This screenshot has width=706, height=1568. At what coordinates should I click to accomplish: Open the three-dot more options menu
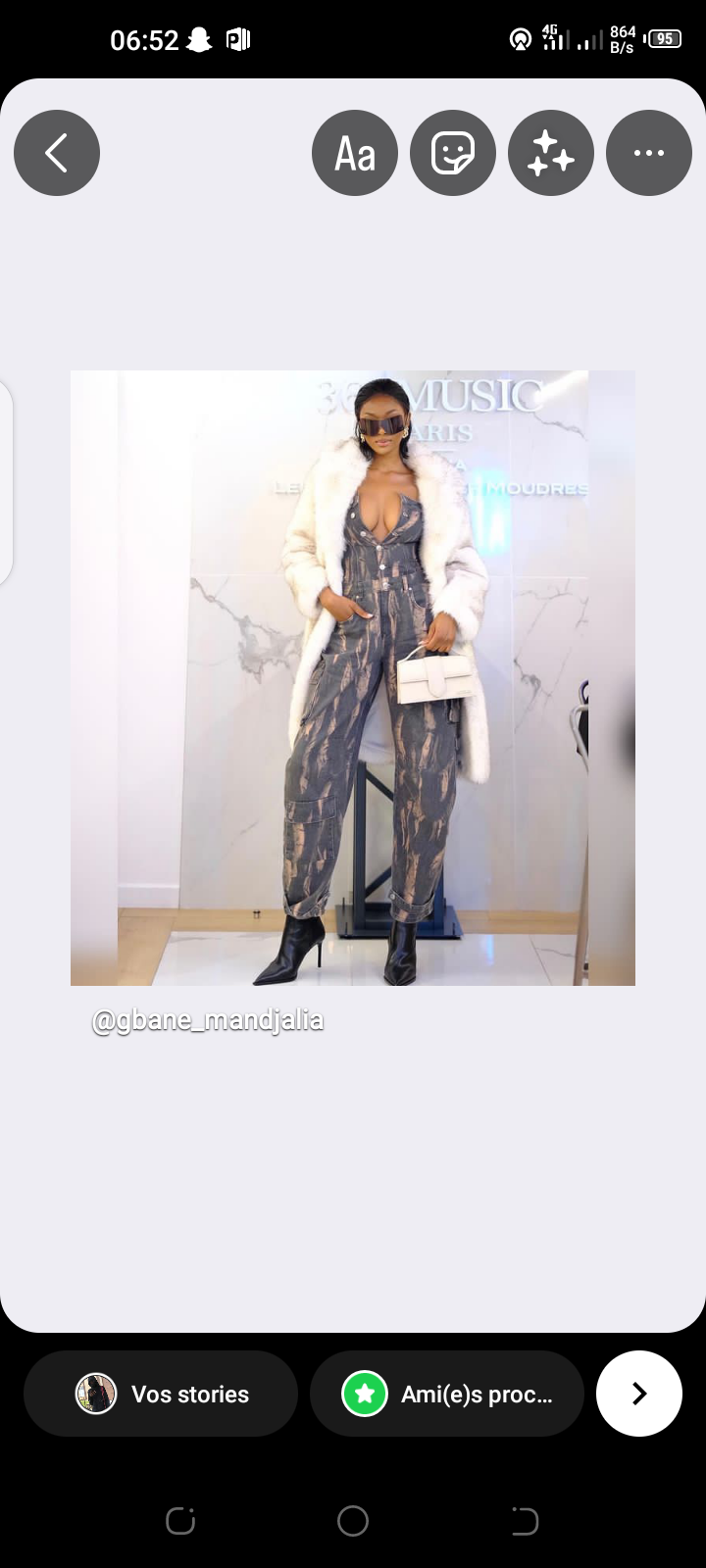click(x=649, y=153)
